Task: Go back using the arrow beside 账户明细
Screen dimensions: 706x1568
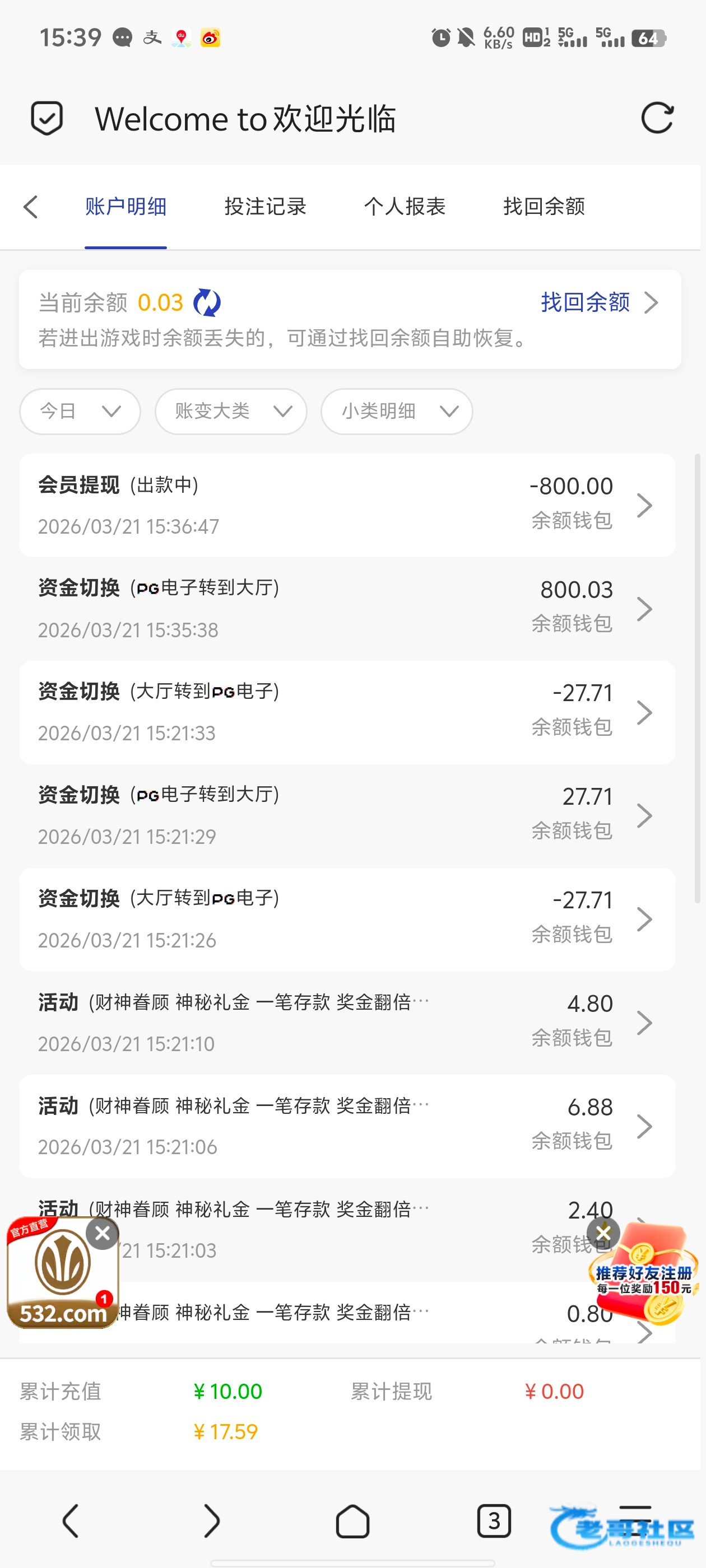Action: pos(31,207)
